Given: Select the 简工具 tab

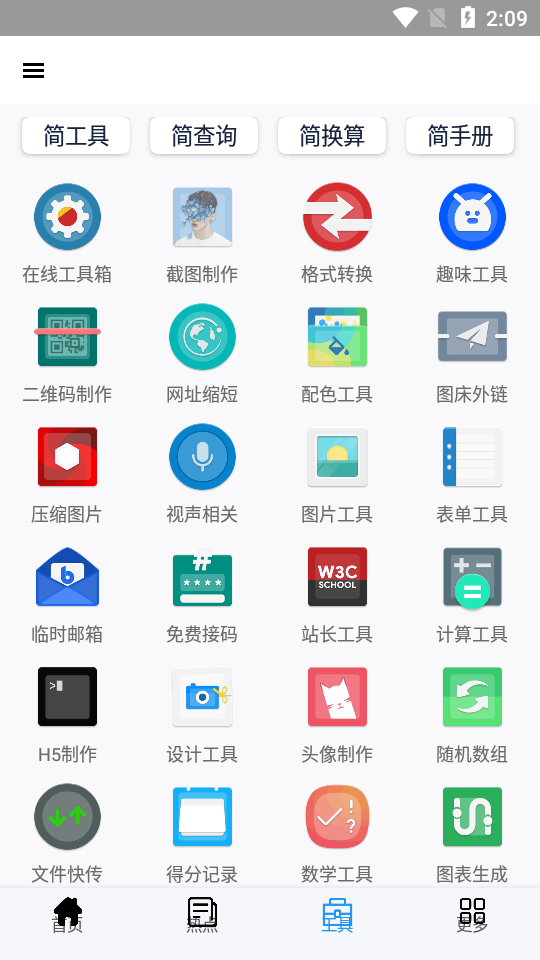Looking at the screenshot, I should [x=76, y=136].
